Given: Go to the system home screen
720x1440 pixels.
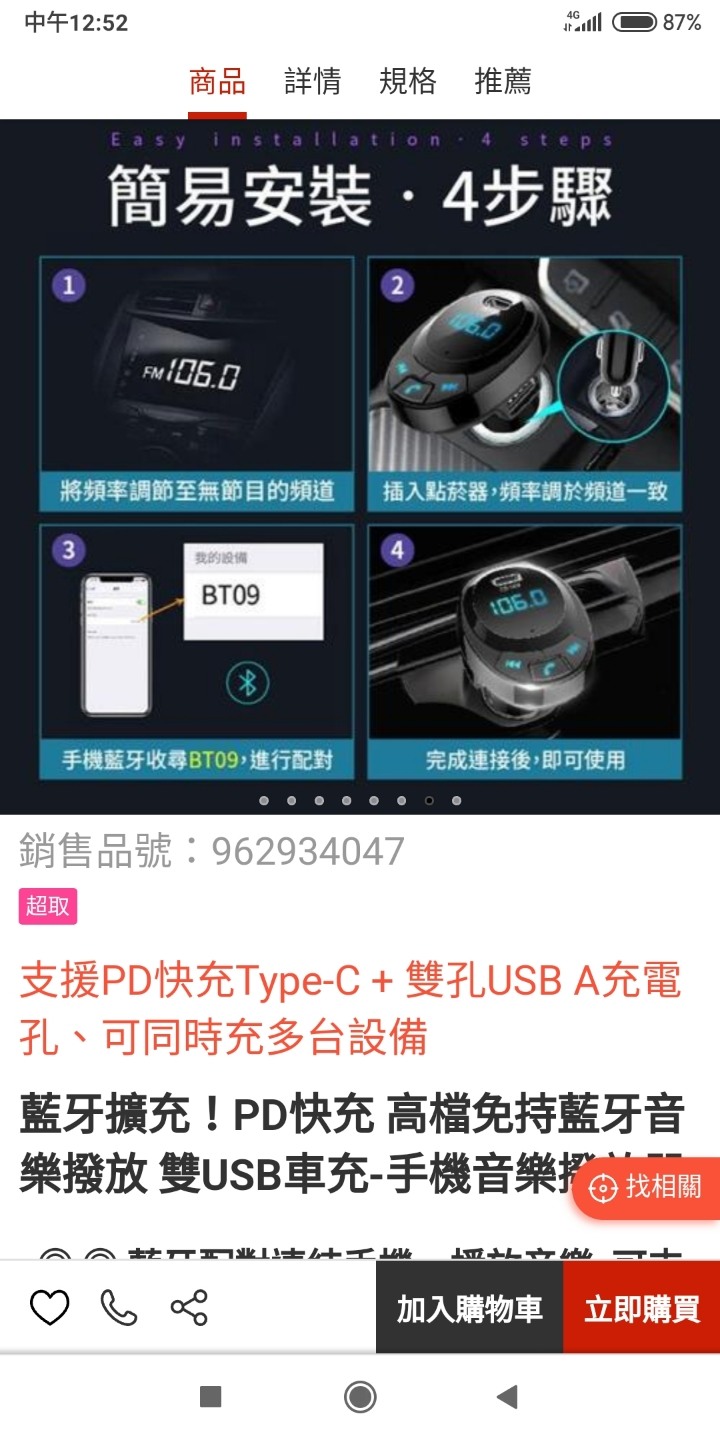Looking at the screenshot, I should click(360, 1397).
